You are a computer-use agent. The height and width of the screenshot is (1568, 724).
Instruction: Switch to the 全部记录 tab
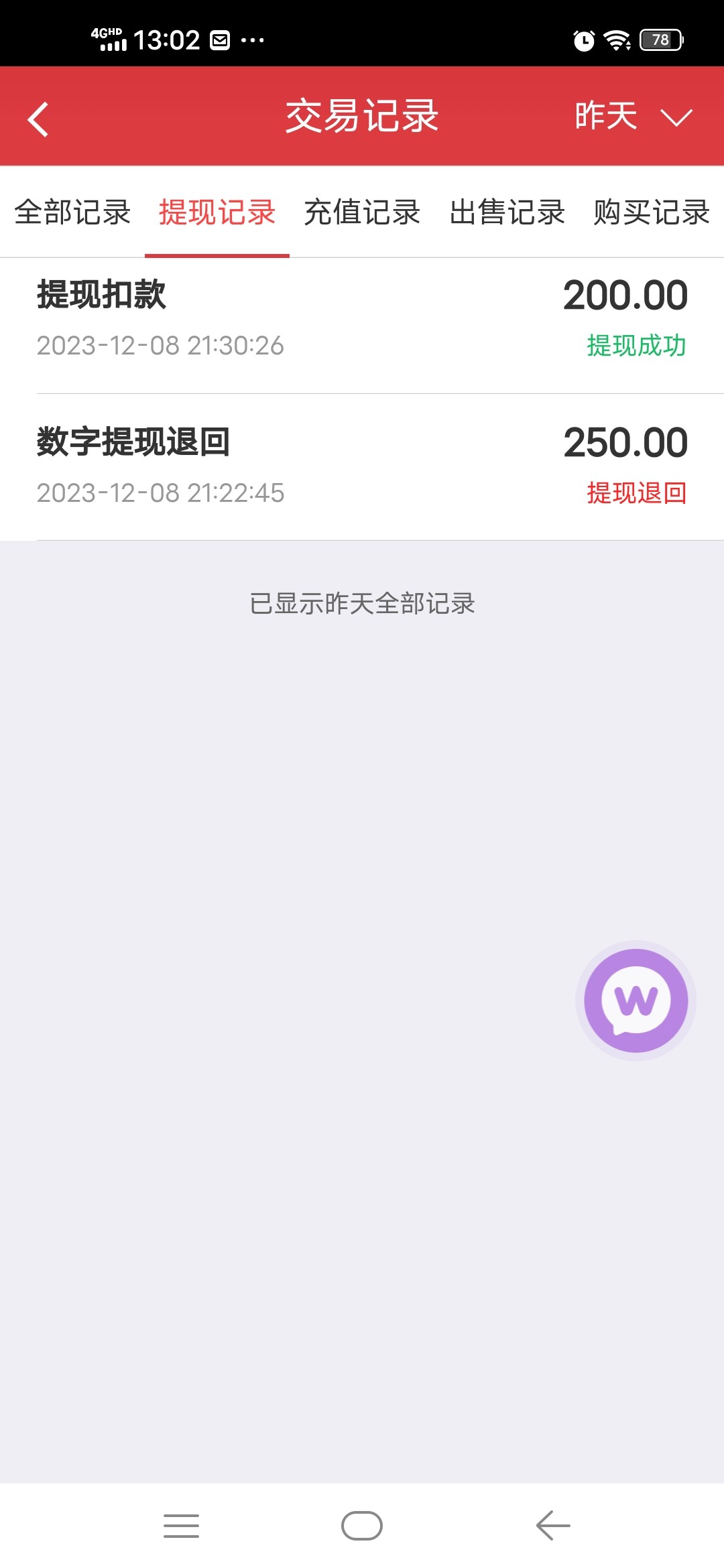(72, 212)
